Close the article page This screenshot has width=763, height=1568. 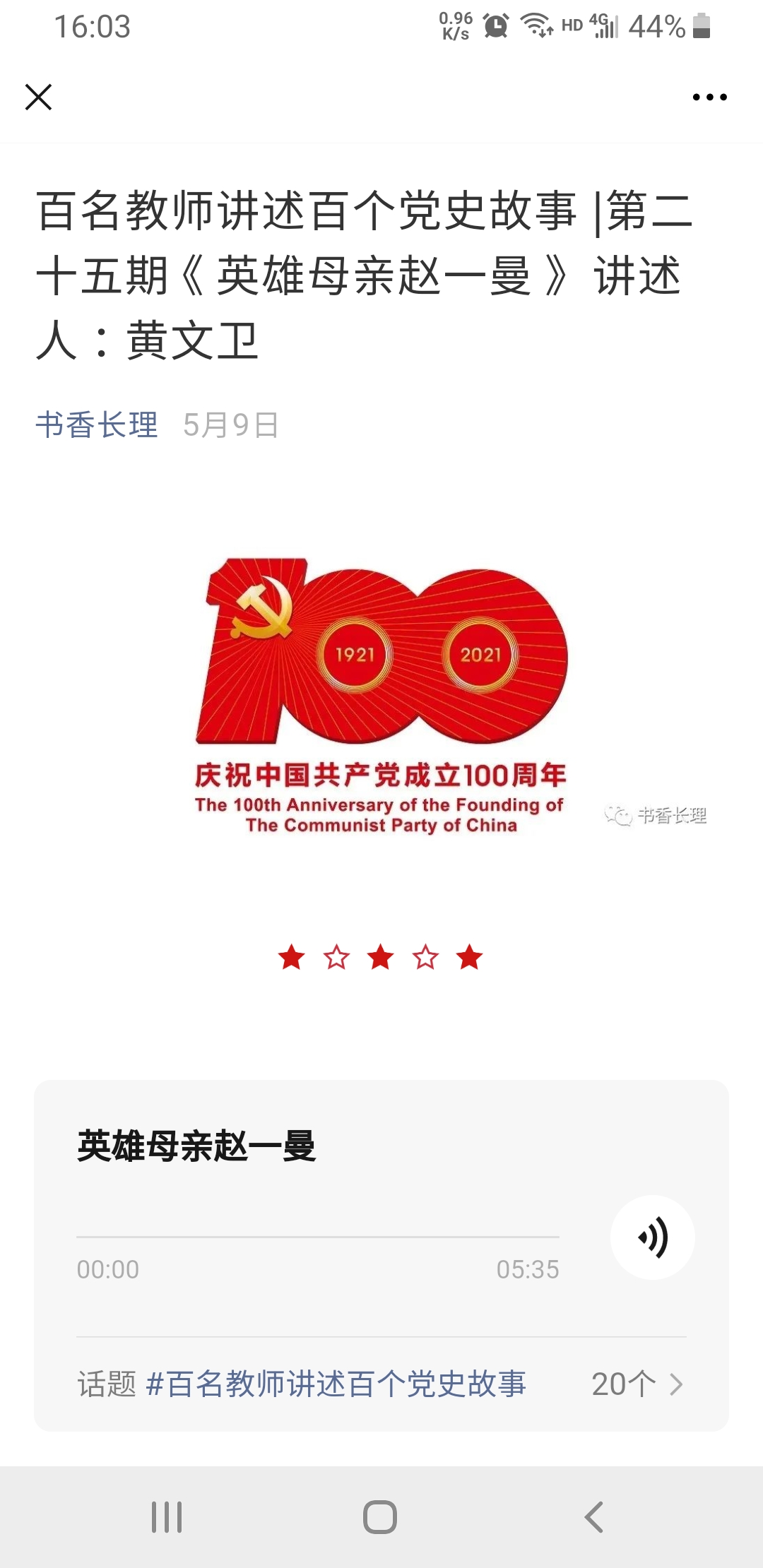tap(39, 97)
